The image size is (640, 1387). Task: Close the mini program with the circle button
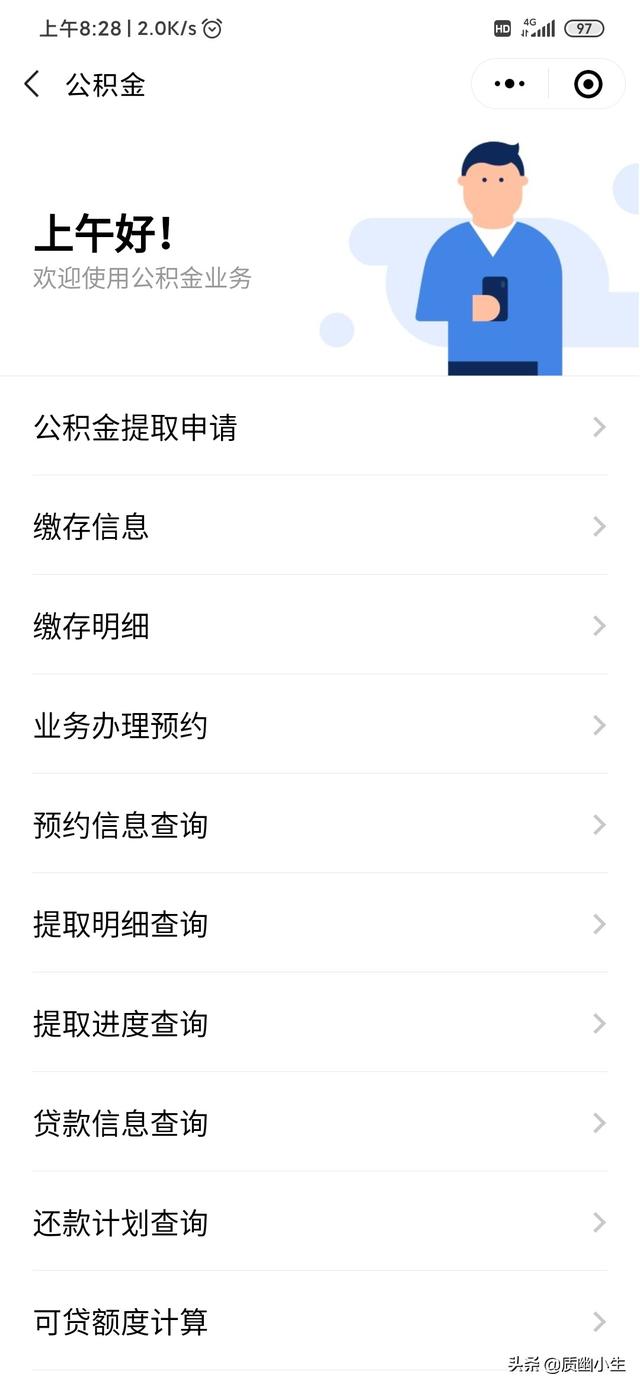(588, 84)
